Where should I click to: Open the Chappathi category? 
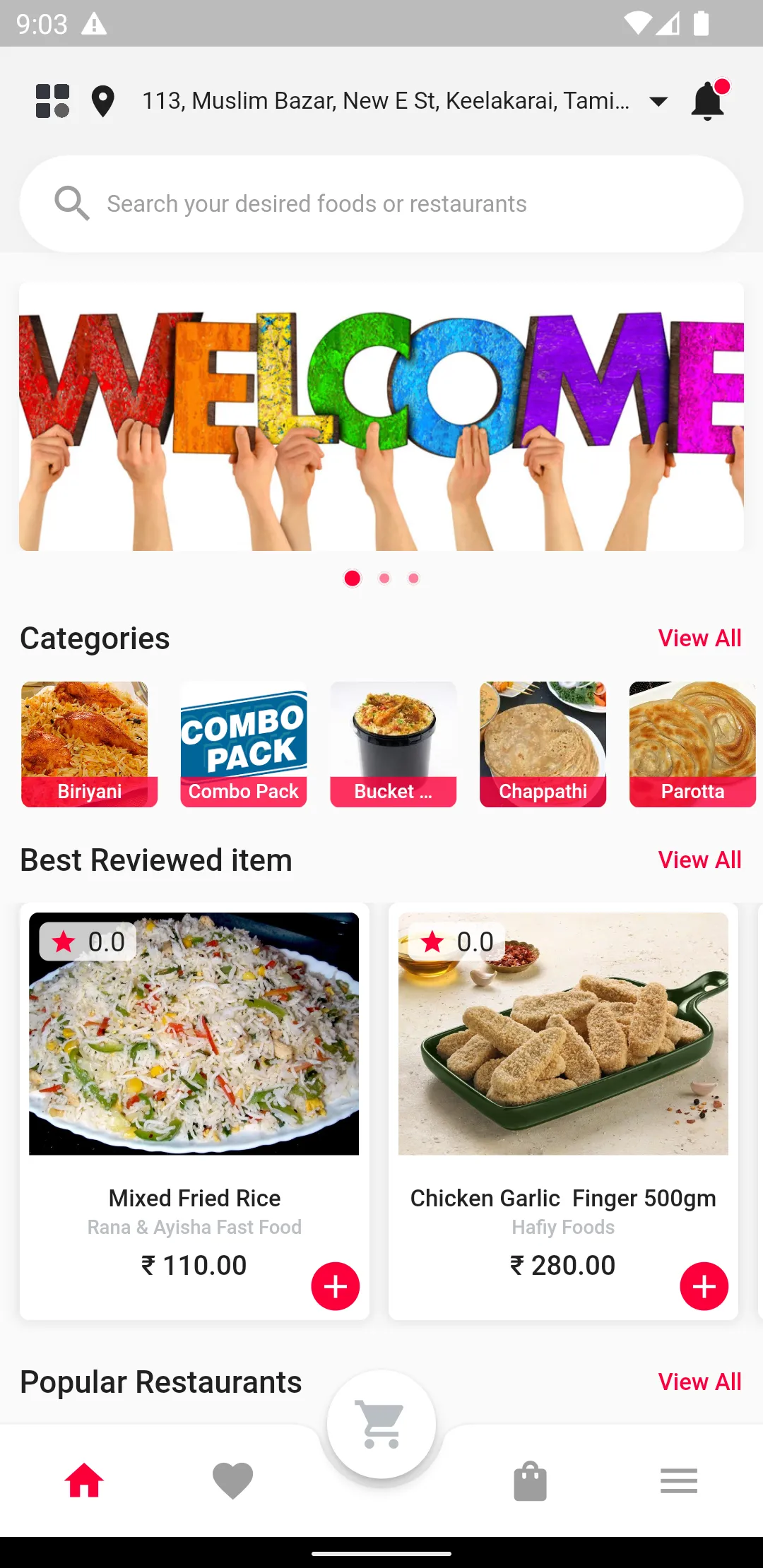click(543, 744)
